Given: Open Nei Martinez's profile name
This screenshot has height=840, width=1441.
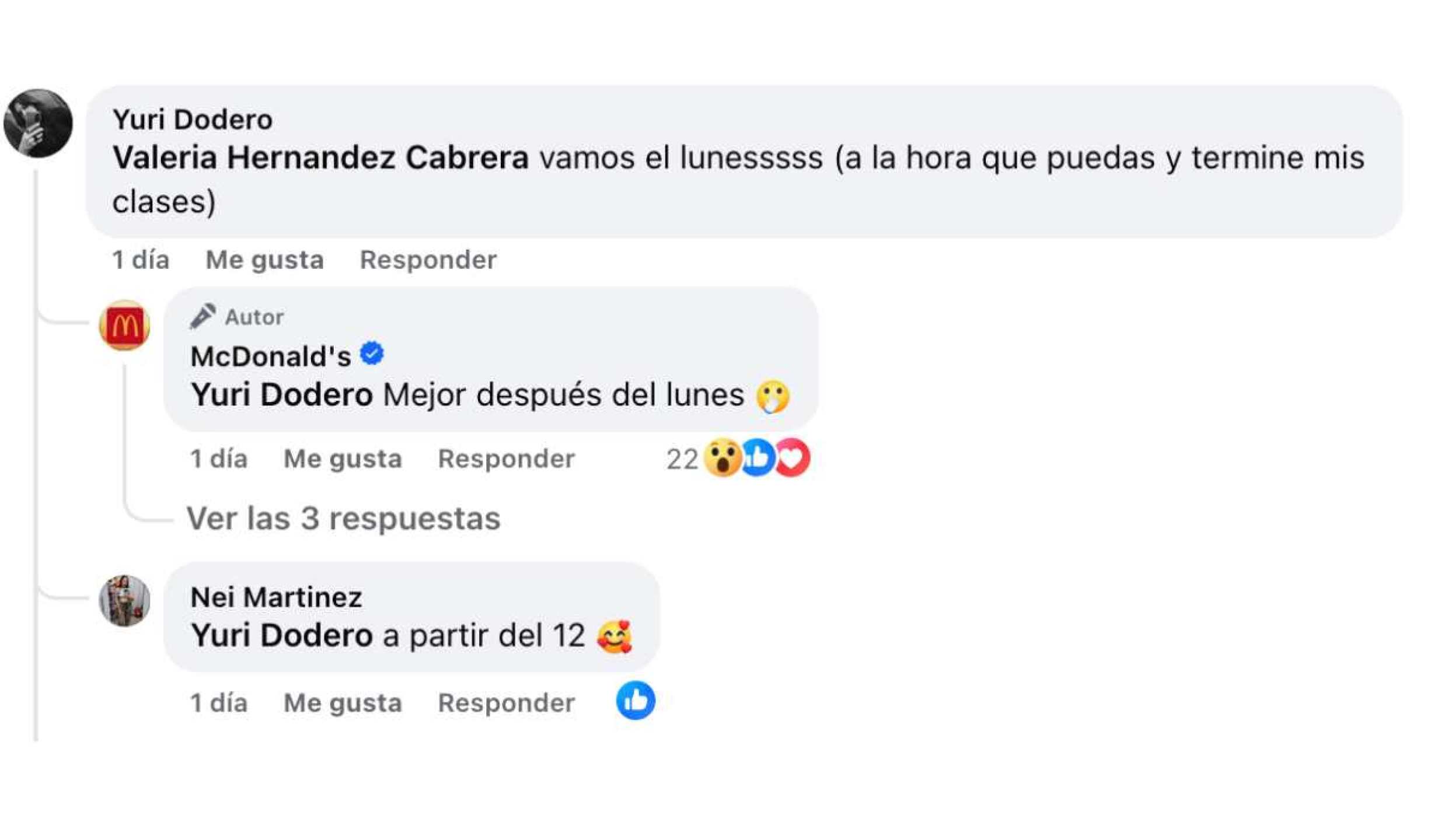Looking at the screenshot, I should (x=275, y=597).
